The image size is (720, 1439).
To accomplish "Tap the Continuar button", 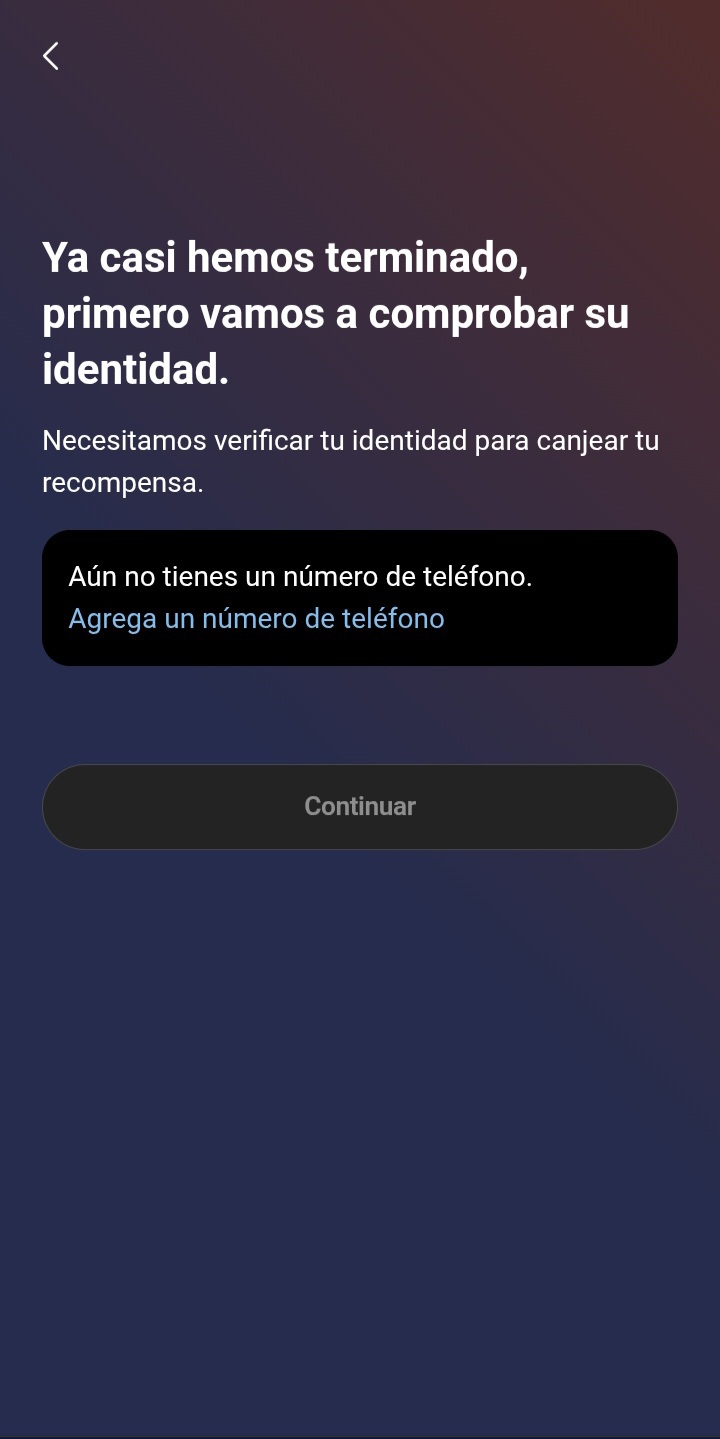I will 360,807.
